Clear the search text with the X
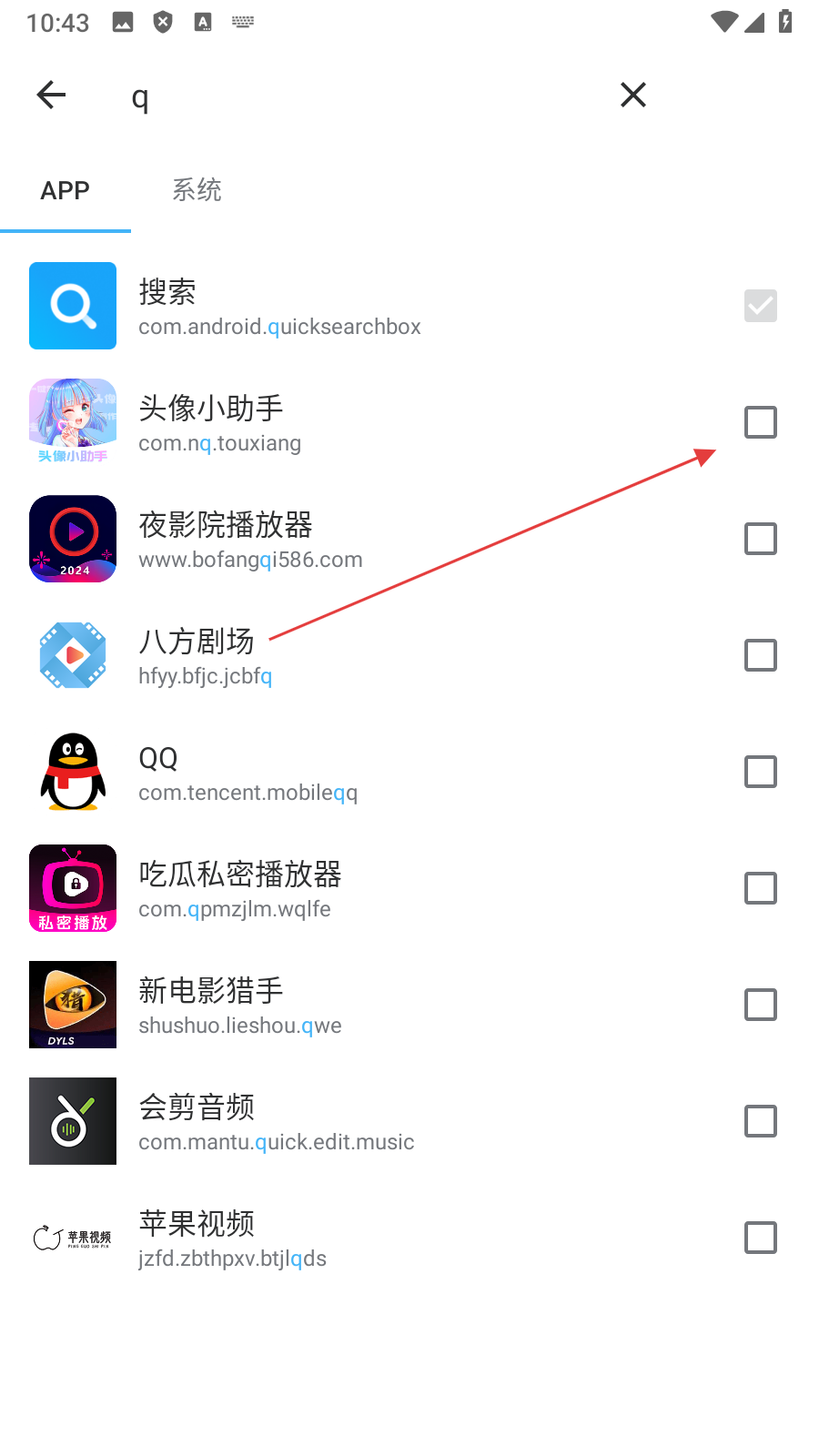 pos(632,95)
